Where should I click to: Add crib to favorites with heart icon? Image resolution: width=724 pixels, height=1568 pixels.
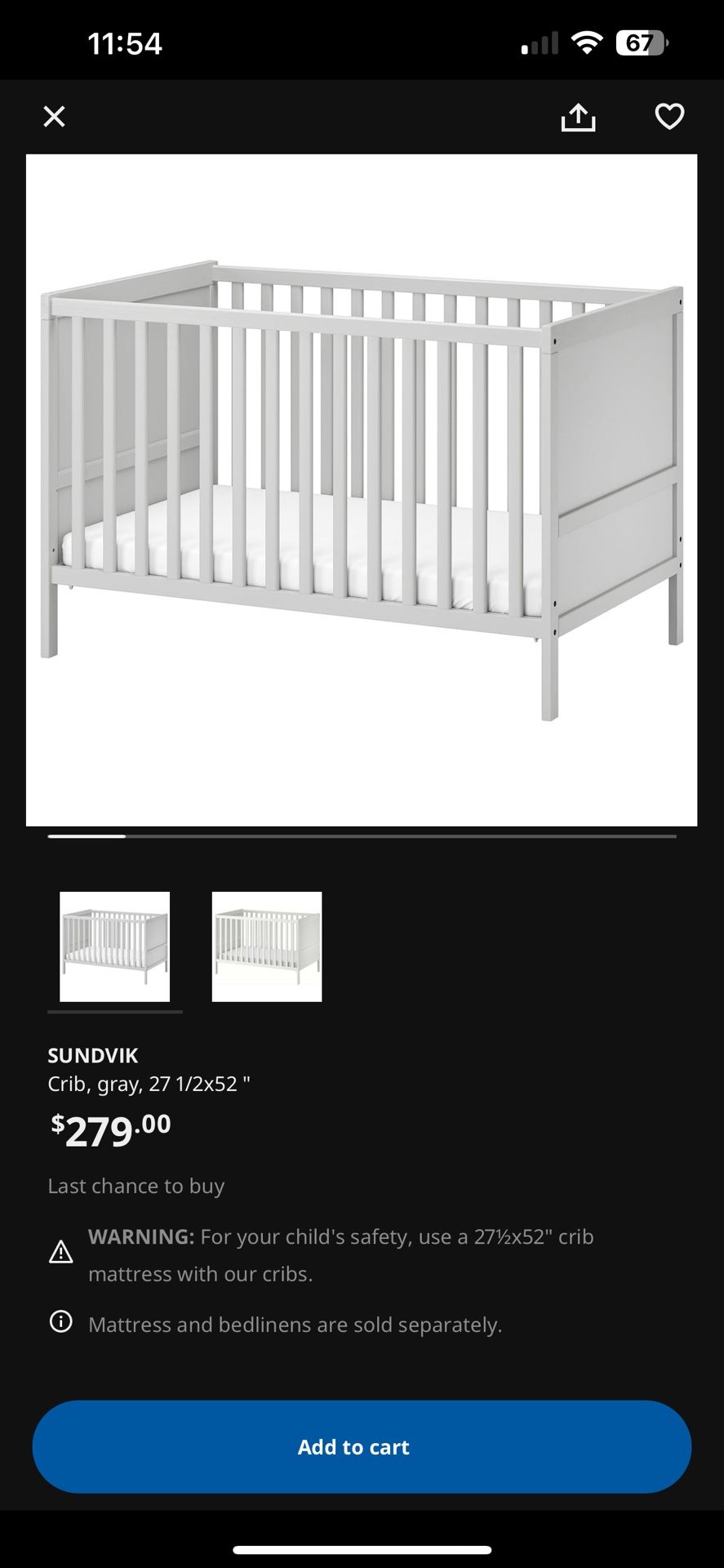click(x=669, y=117)
